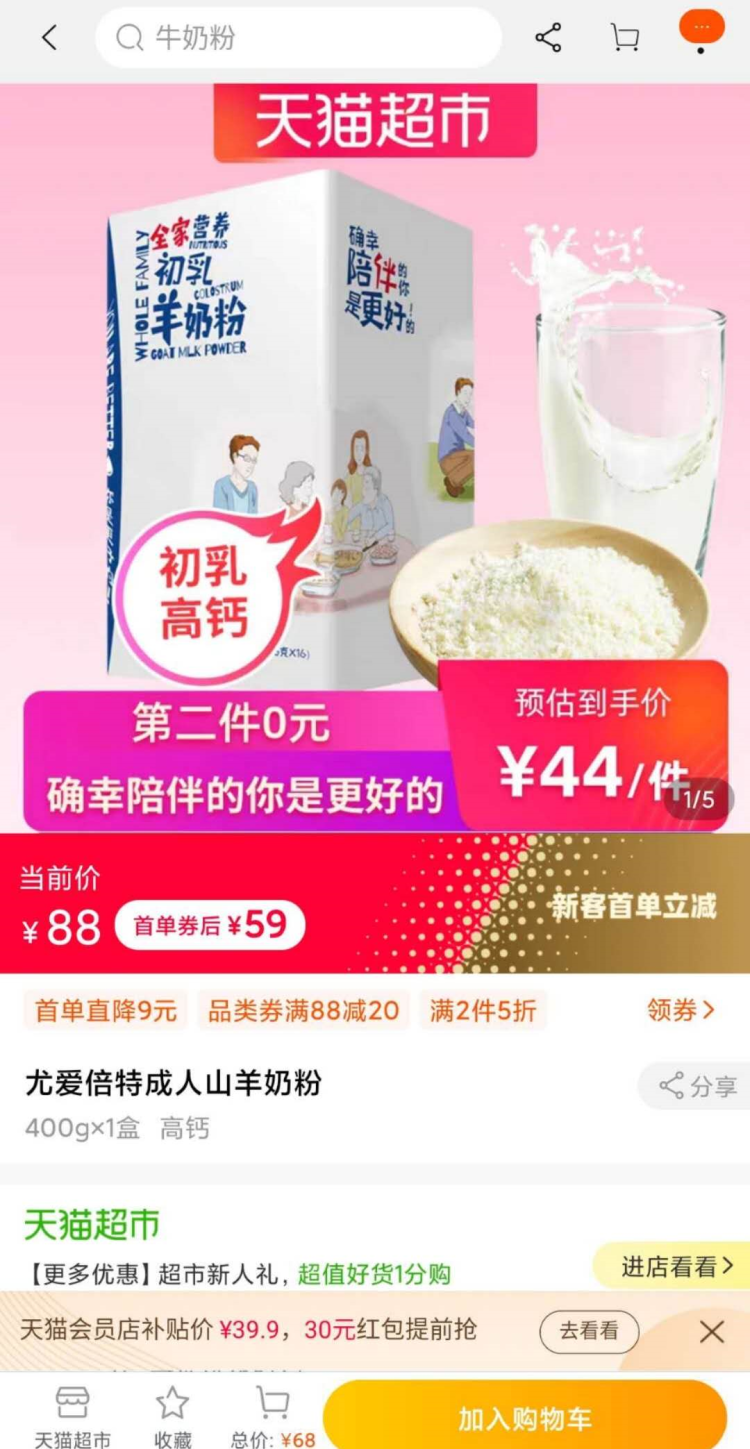
Task: Tap 加入购物车 to add to cart
Action: pyautogui.click(x=525, y=1417)
